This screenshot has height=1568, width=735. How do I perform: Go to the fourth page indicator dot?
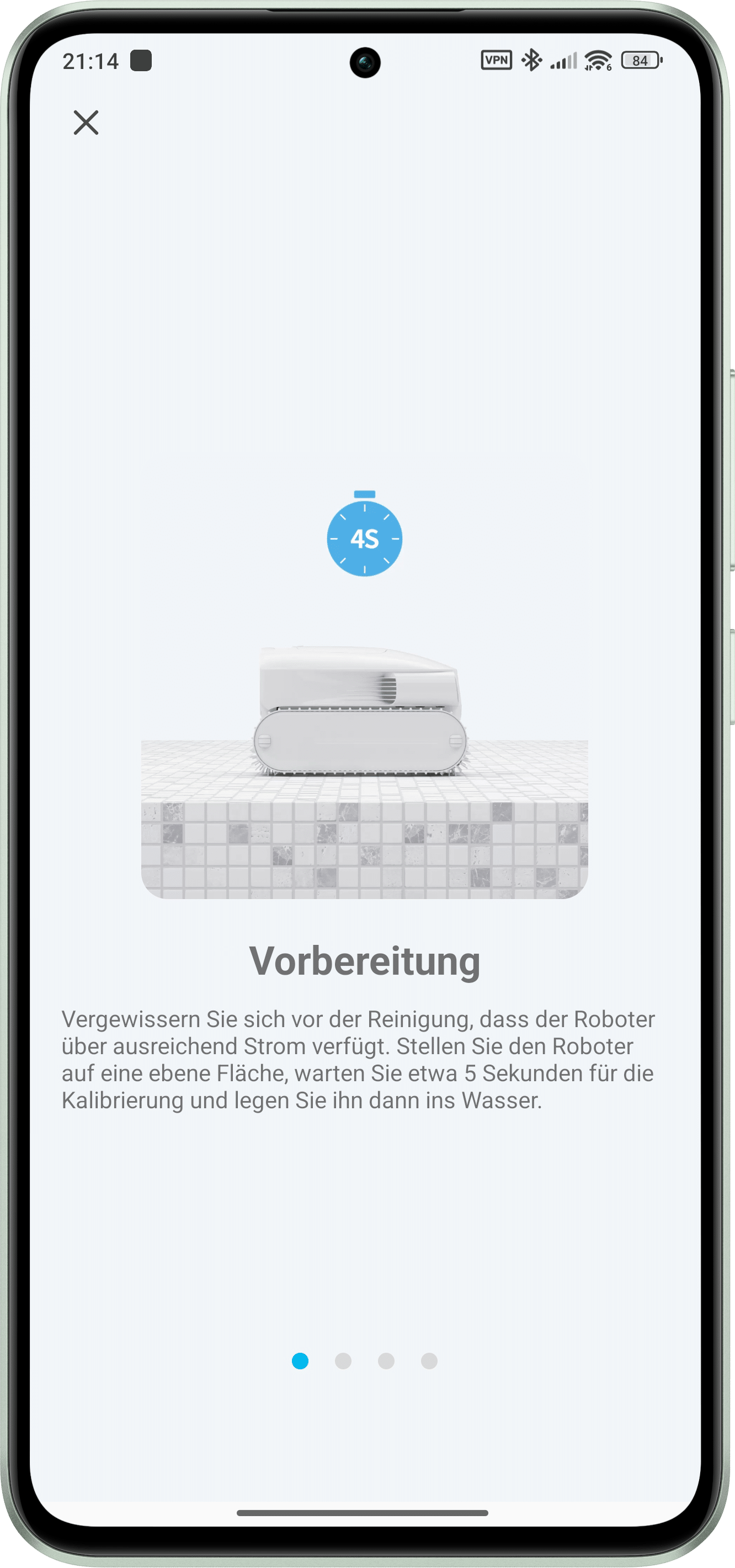tap(429, 1361)
